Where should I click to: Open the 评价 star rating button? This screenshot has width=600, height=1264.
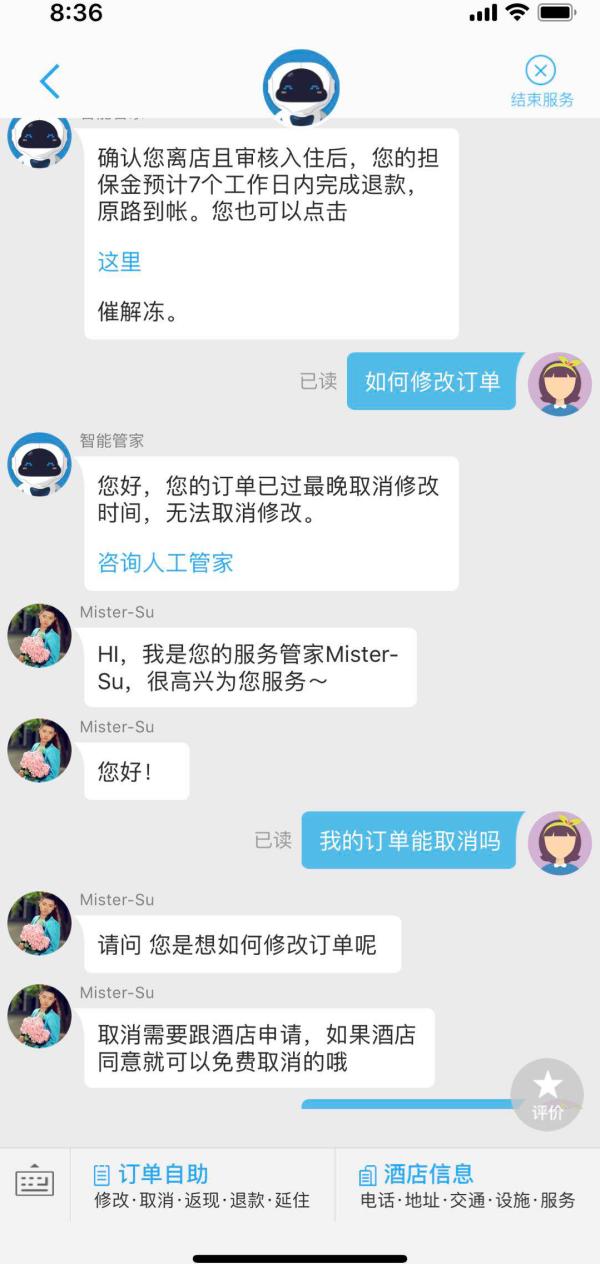point(547,1094)
